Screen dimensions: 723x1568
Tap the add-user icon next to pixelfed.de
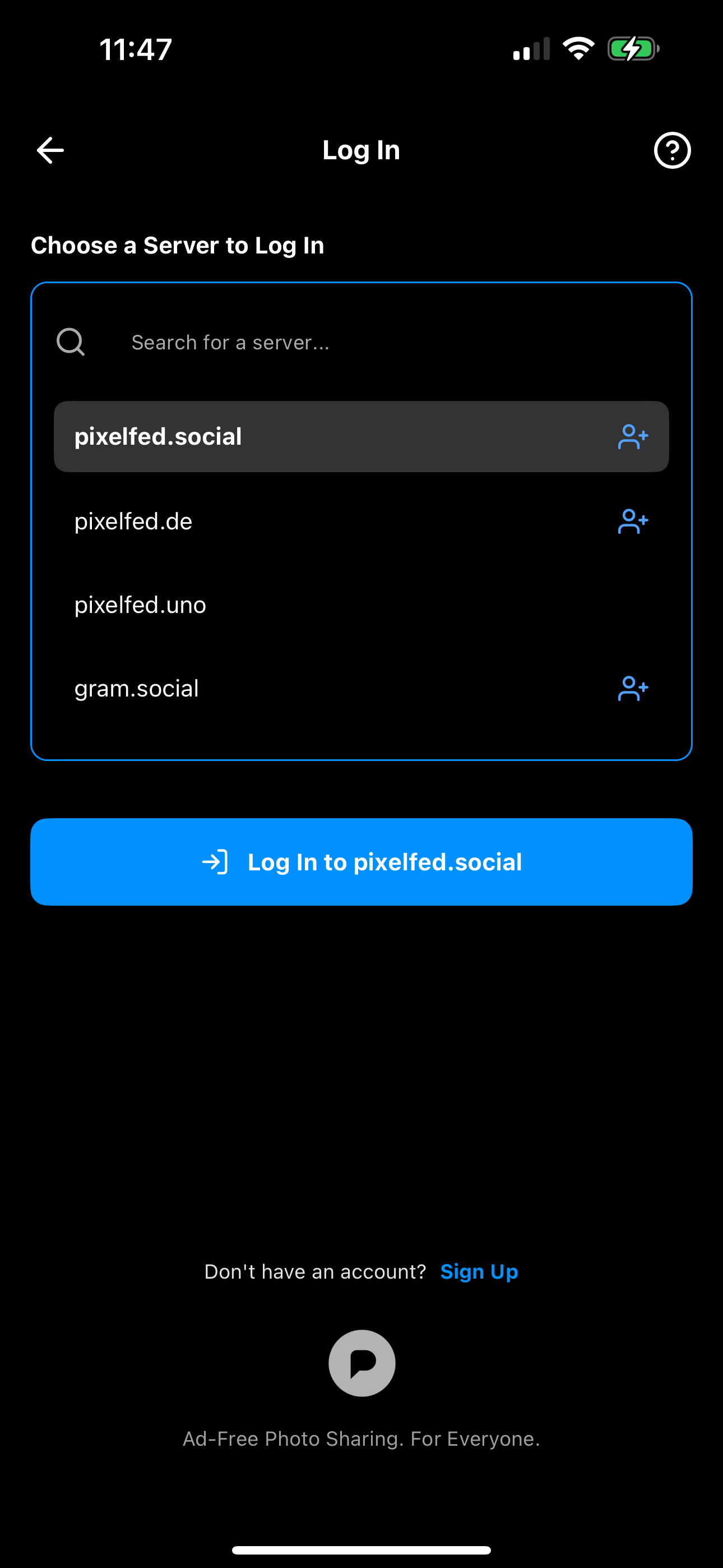click(633, 522)
